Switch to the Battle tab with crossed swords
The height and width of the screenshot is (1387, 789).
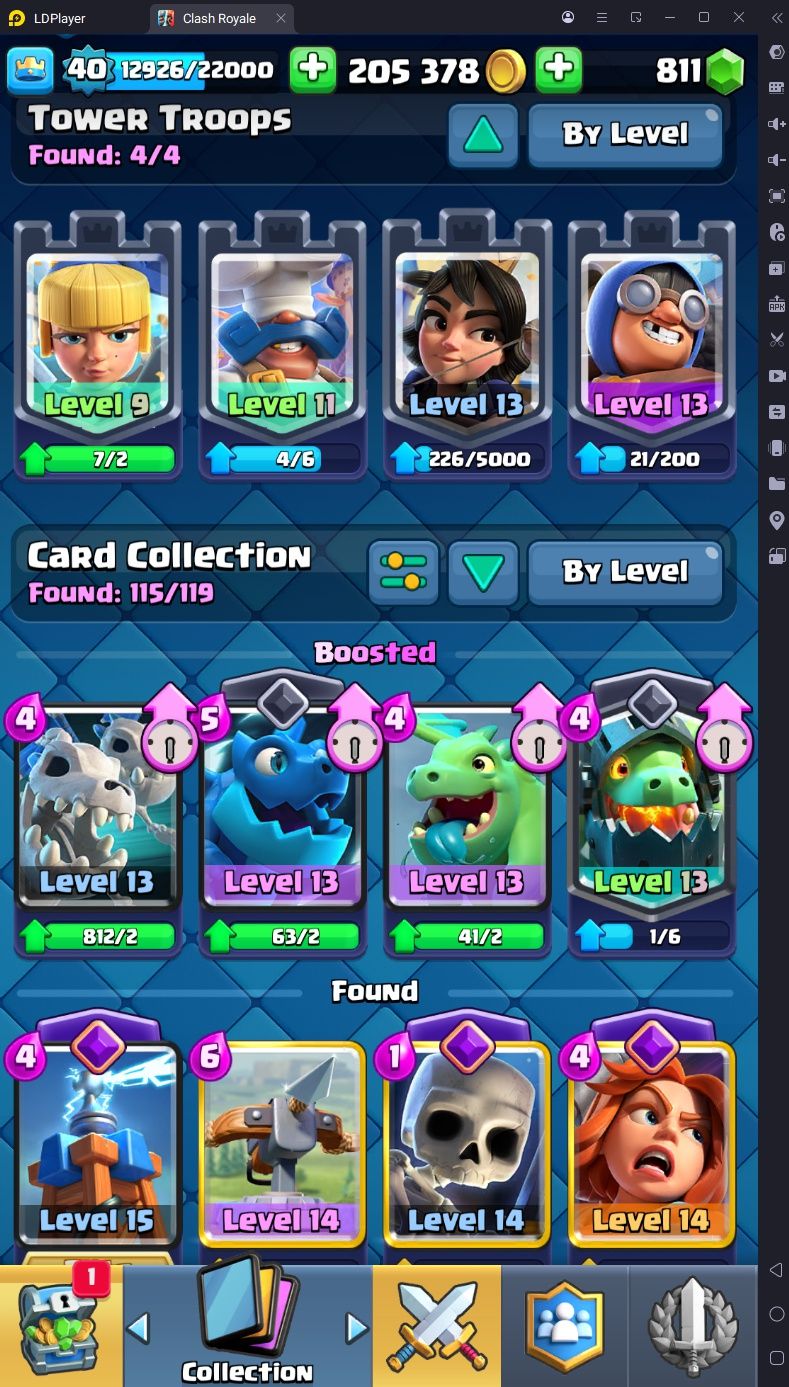tap(437, 1325)
